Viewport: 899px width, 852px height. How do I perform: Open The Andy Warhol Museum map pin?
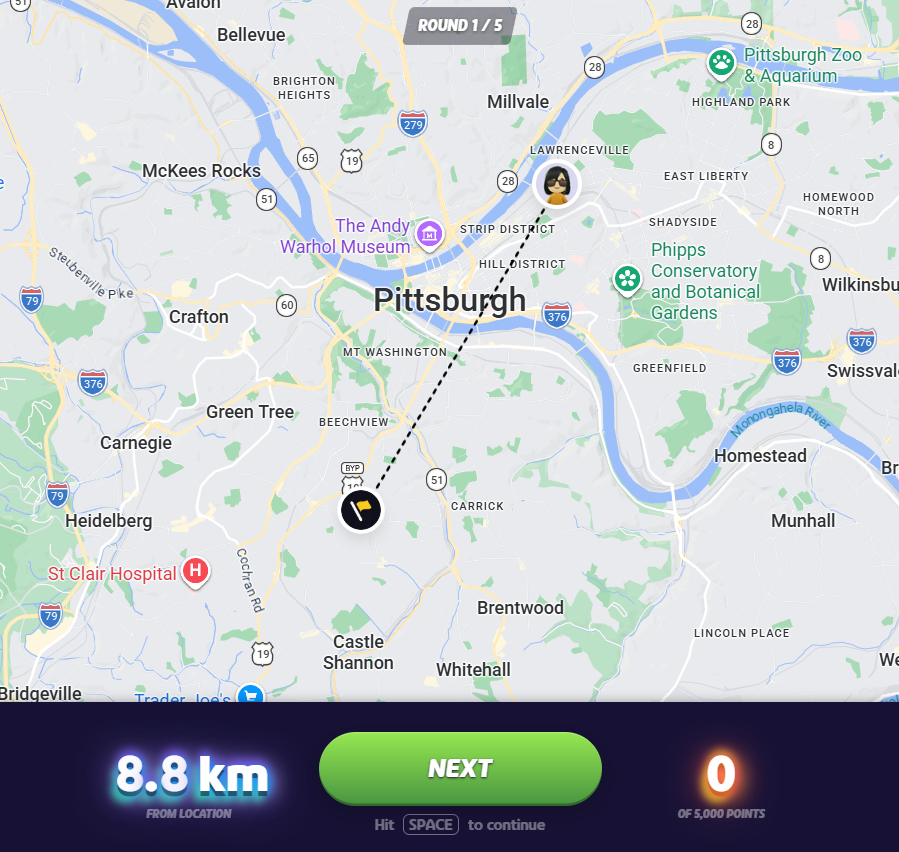[429, 234]
